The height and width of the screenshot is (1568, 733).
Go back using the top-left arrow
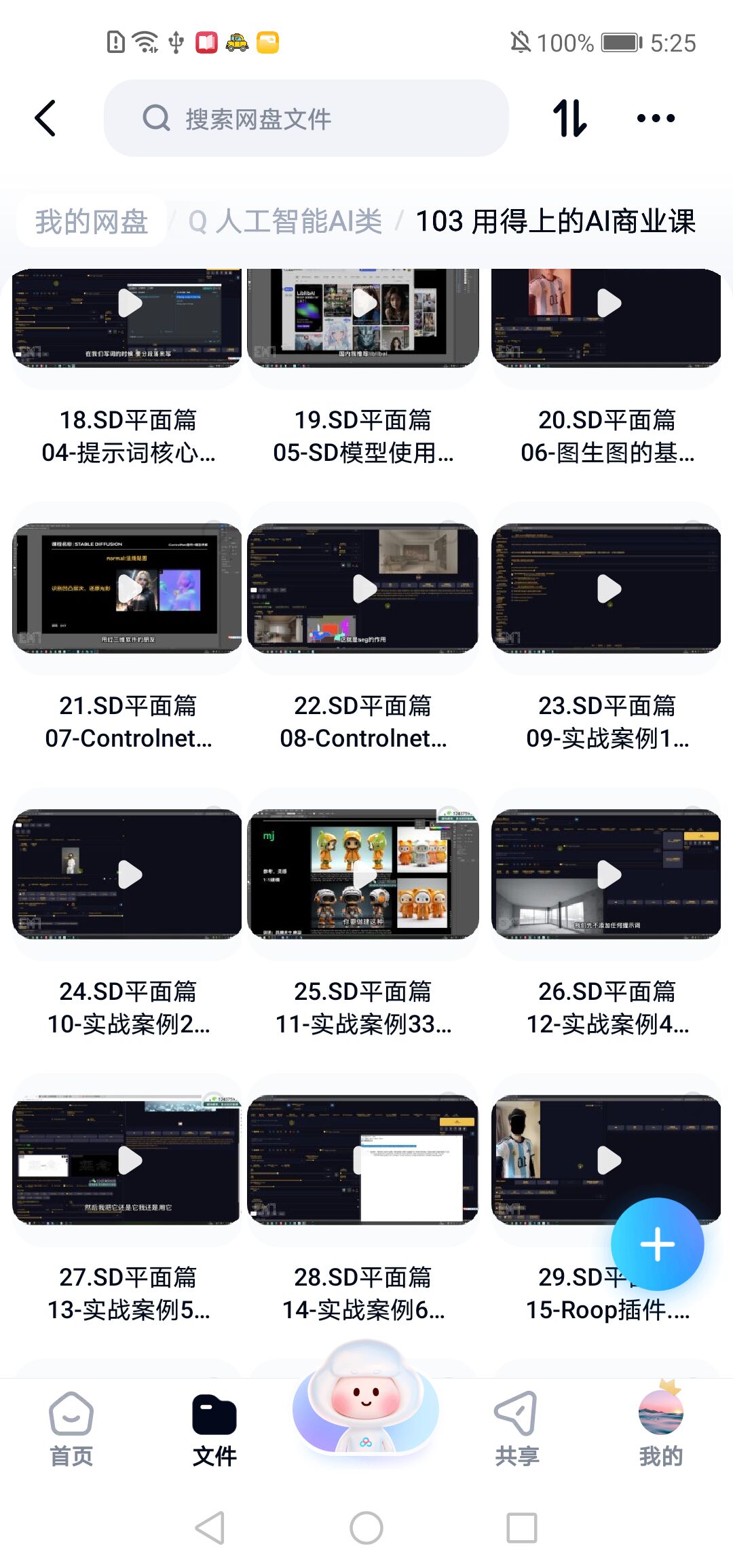(45, 118)
